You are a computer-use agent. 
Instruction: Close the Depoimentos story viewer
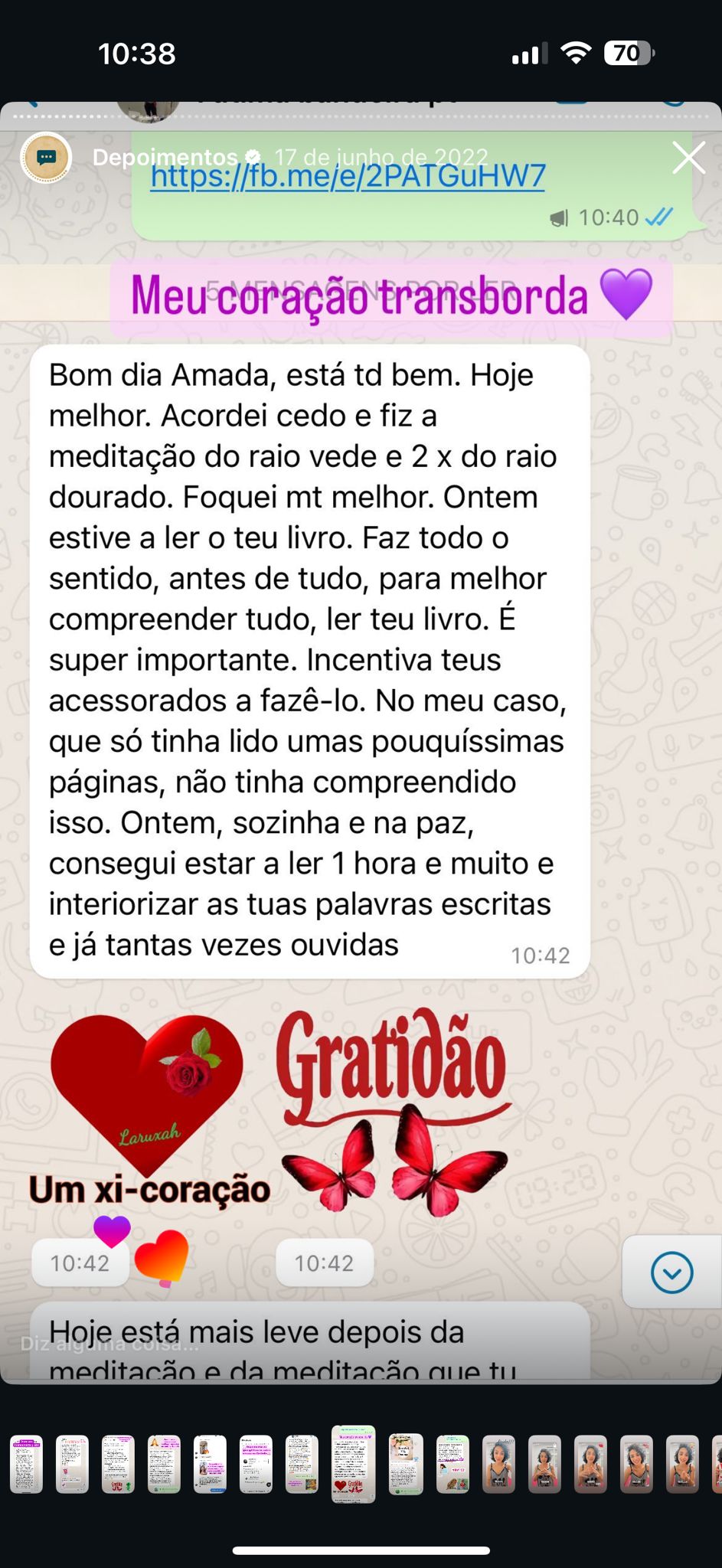click(x=688, y=158)
